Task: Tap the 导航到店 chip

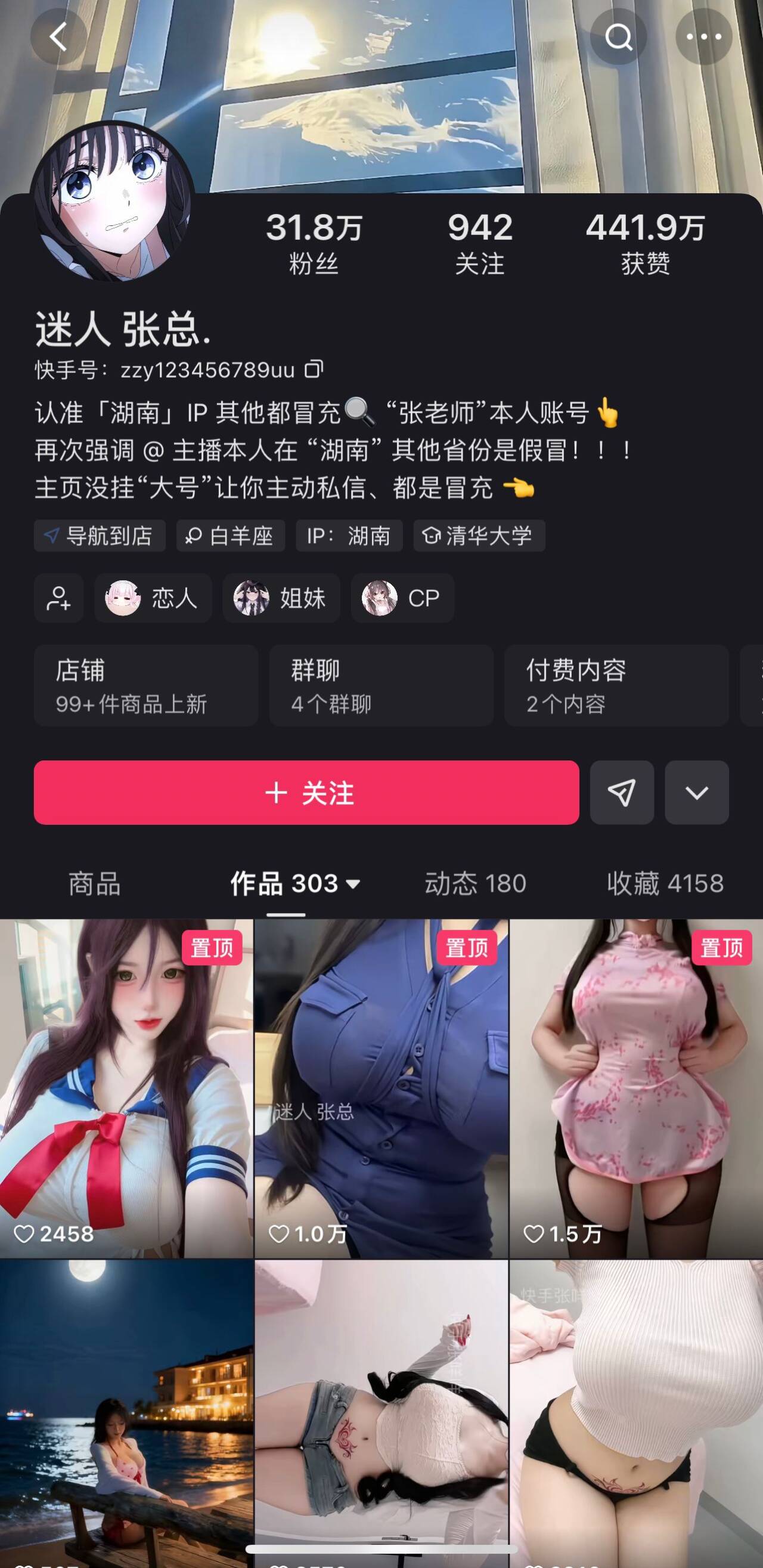Action: point(100,536)
